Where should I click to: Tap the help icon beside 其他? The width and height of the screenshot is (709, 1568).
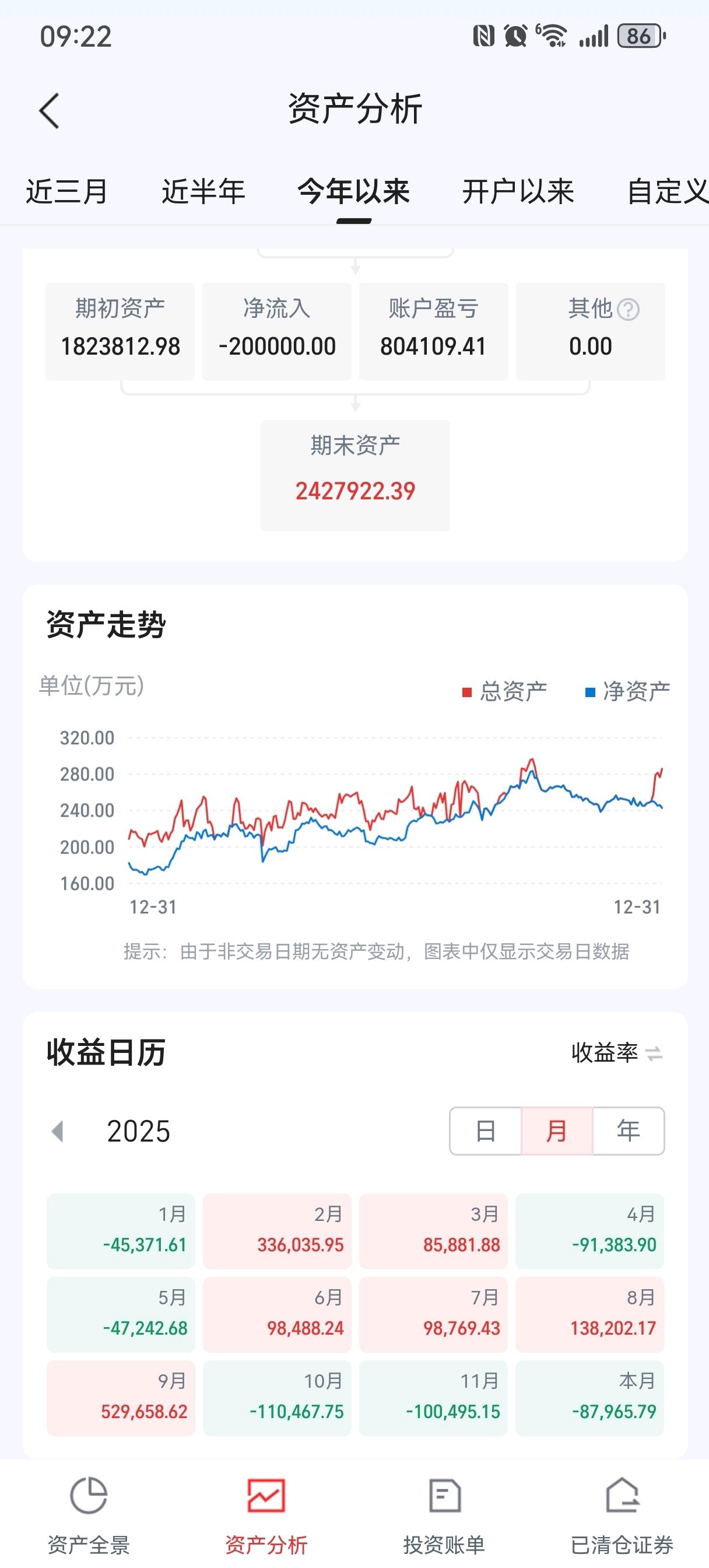click(x=628, y=310)
